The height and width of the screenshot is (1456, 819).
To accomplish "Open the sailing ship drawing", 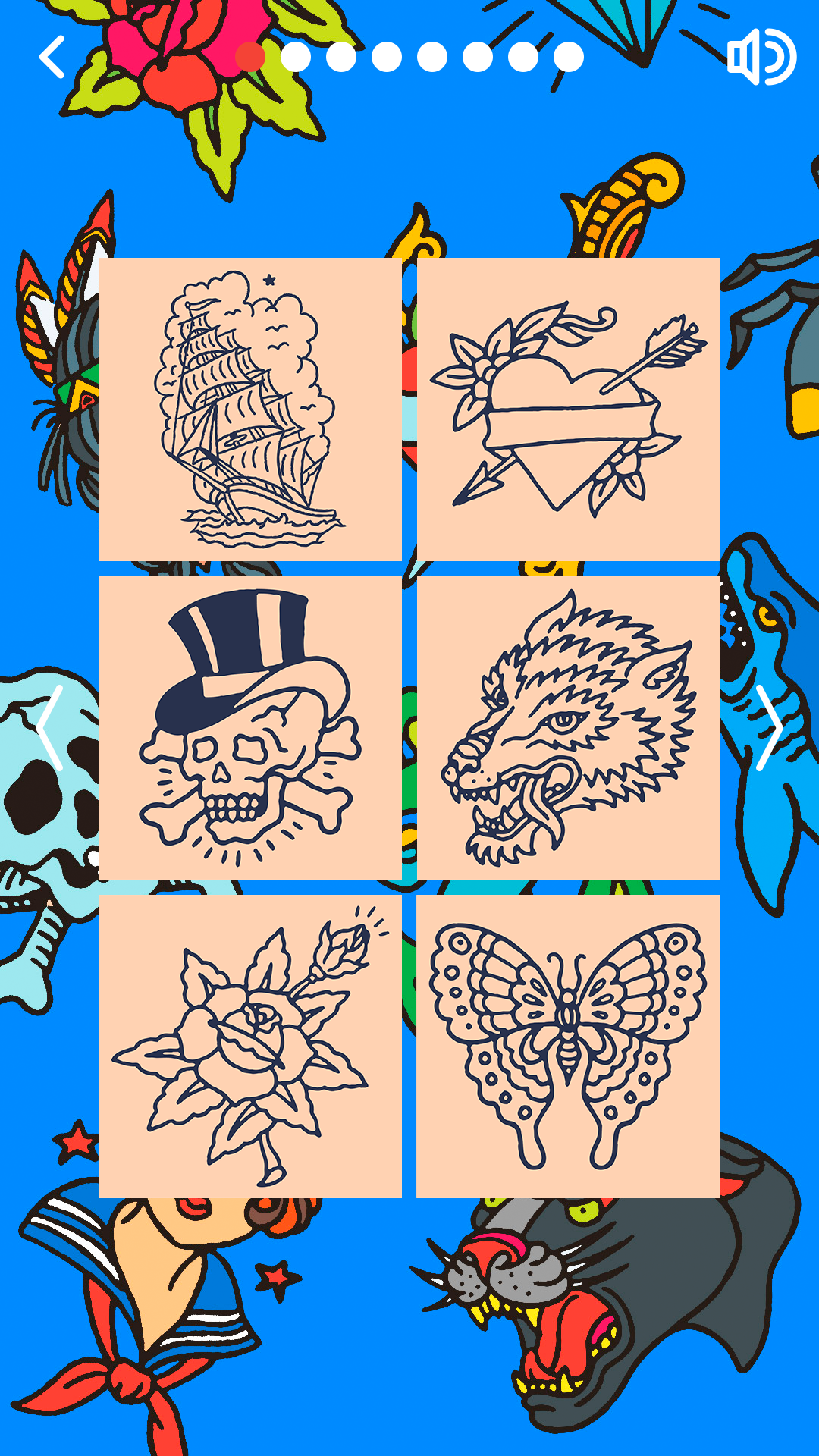I will click(x=250, y=409).
